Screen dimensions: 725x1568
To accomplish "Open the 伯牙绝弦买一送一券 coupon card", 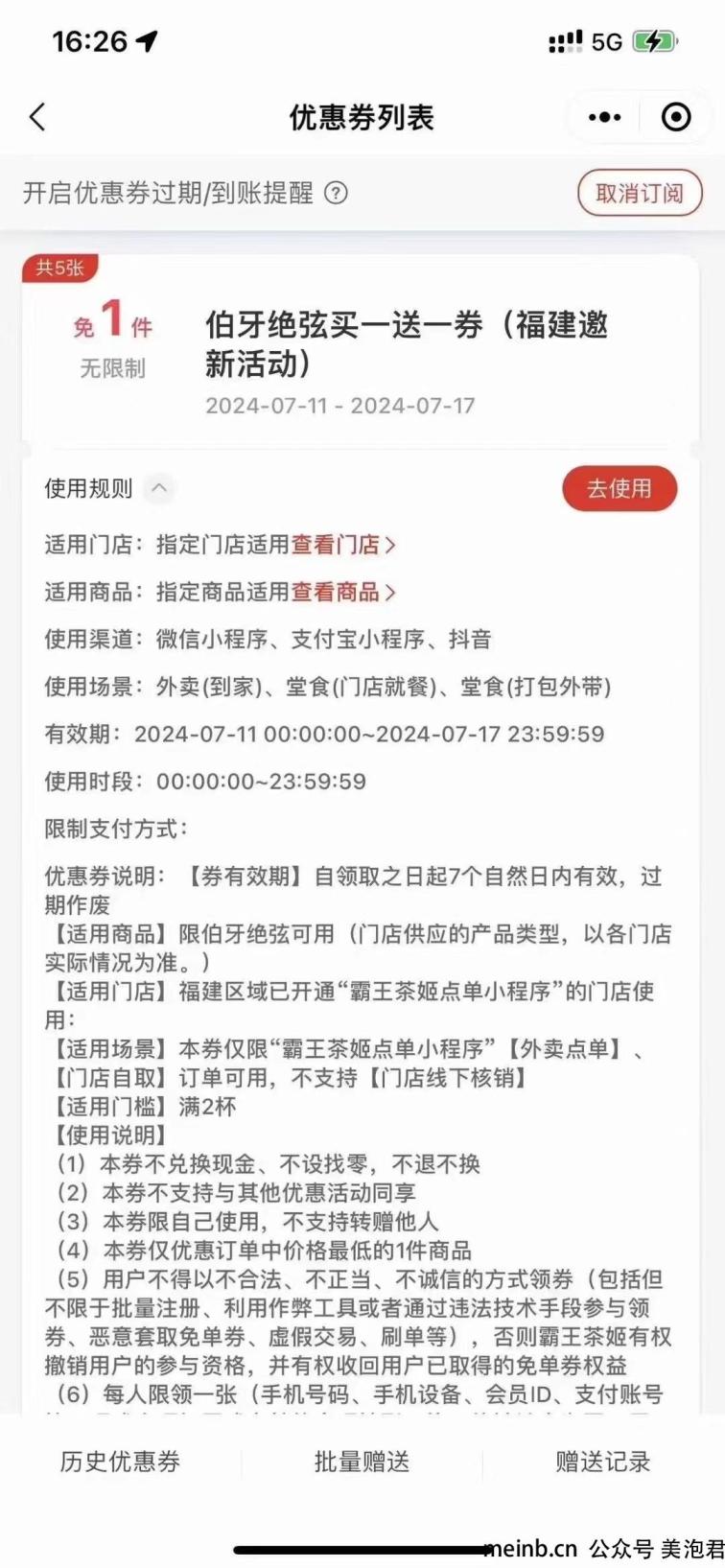I will coord(362,351).
